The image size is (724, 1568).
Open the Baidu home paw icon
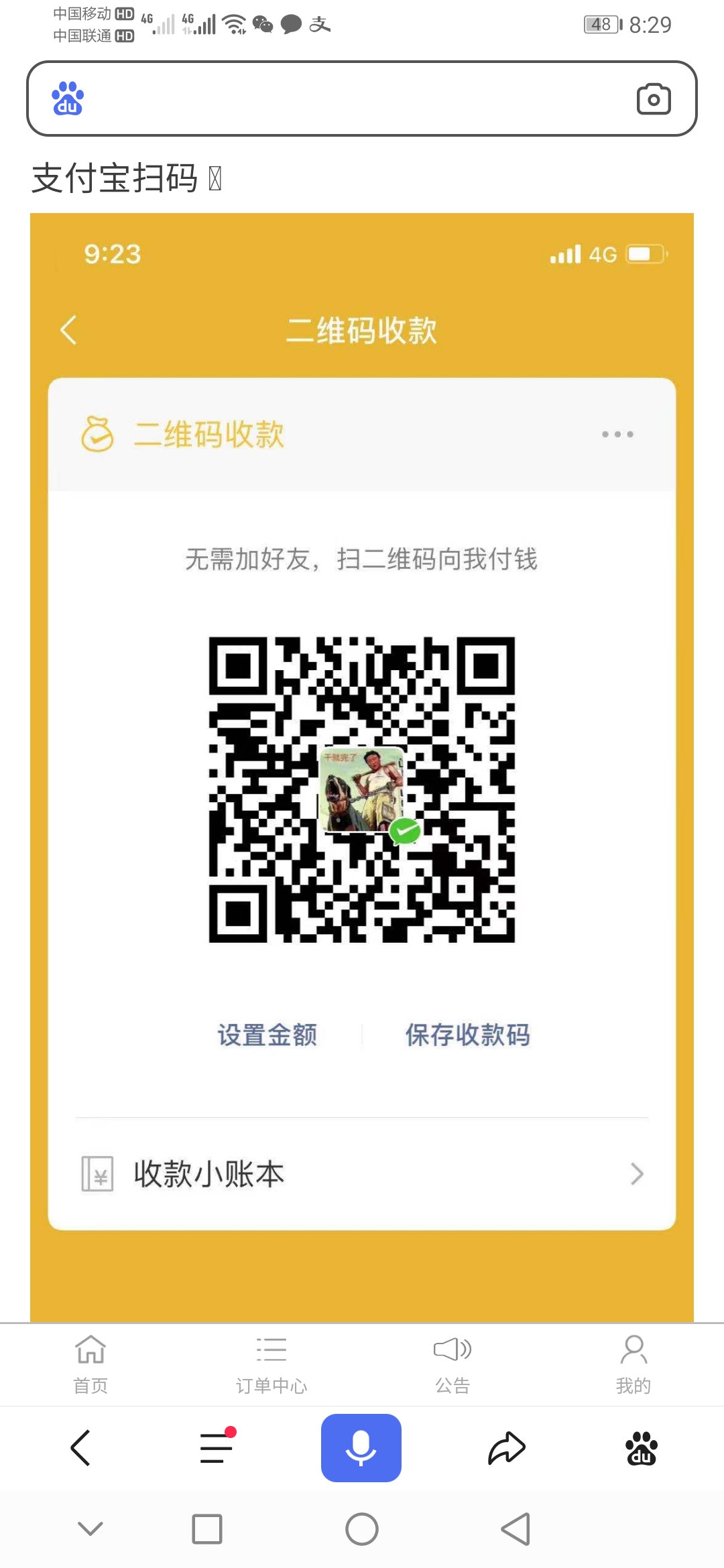[x=642, y=1448]
